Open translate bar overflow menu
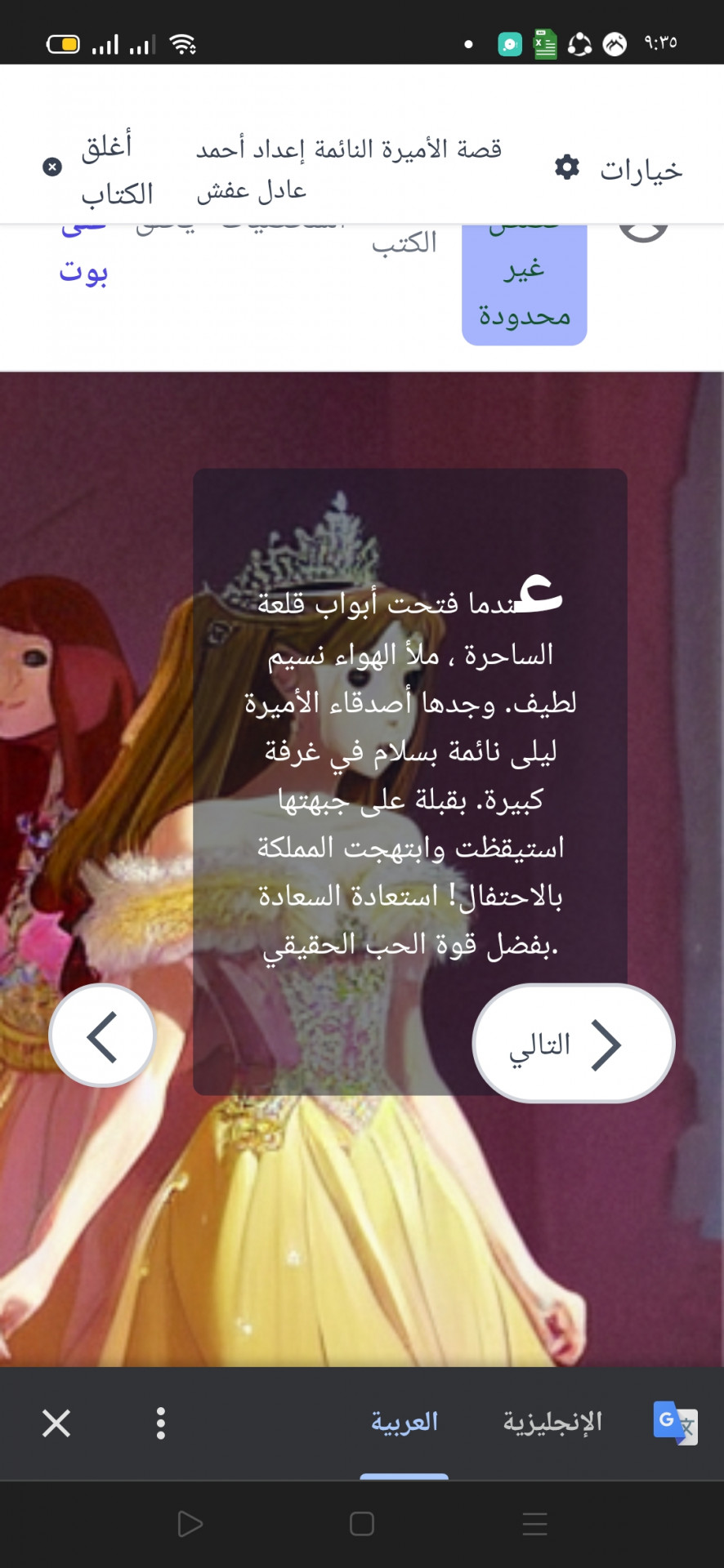Screen dimensions: 724x1568 pyautogui.click(x=161, y=1423)
